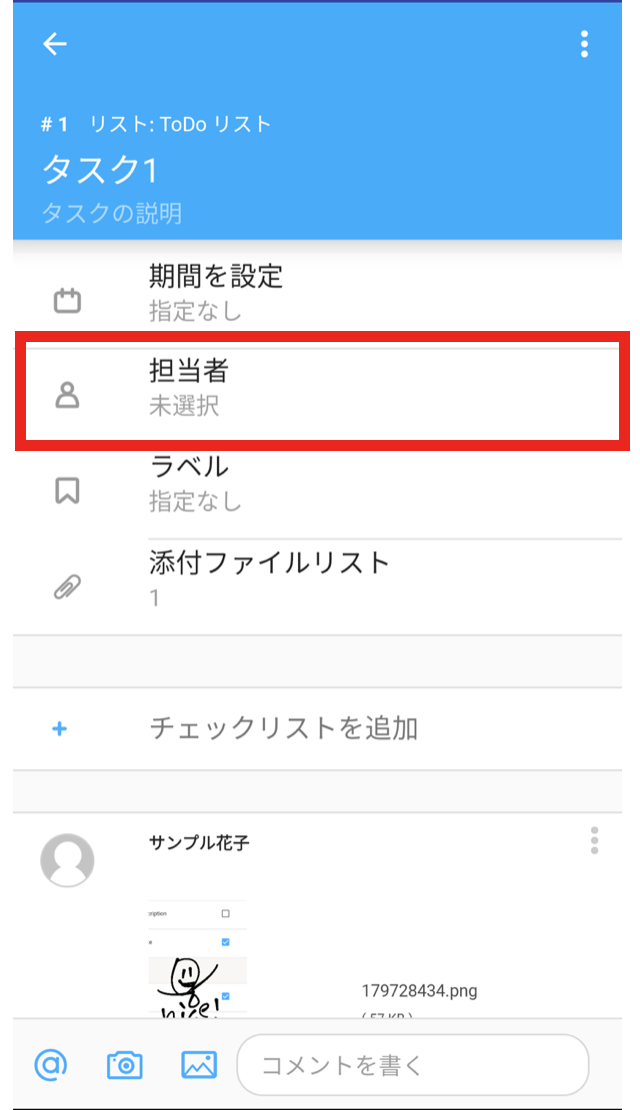Screen dimensions: 640x1110
Task: Open the 期間を設定 row
Action: (x=320, y=291)
